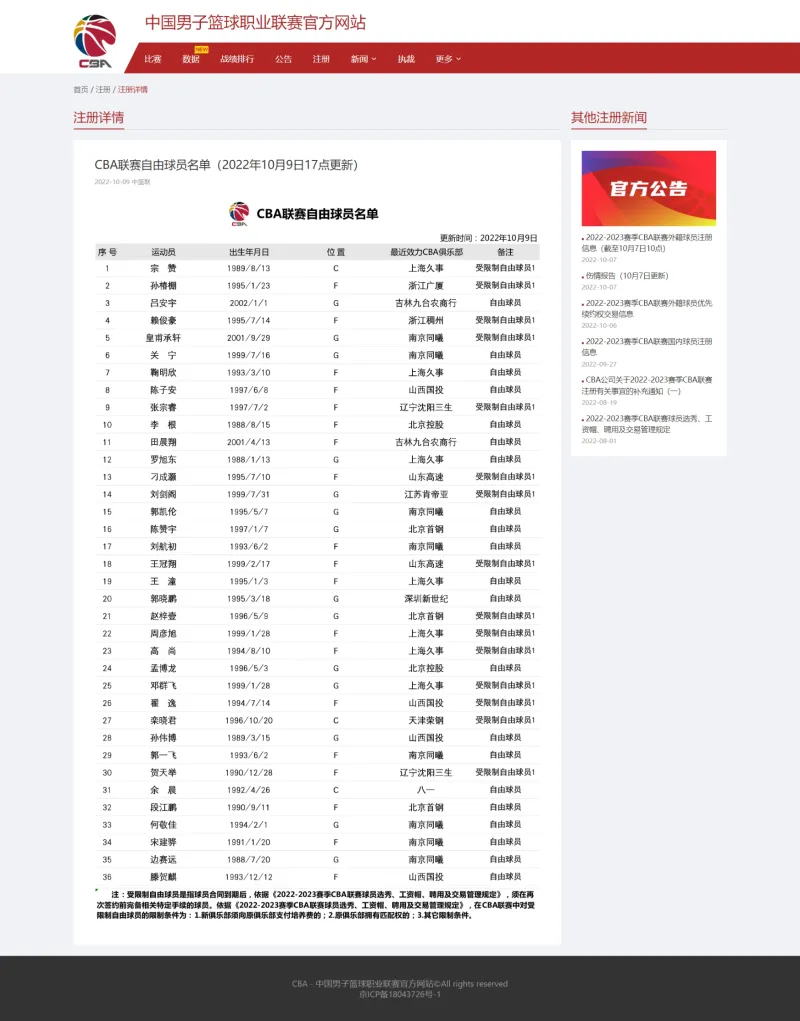Screen dimensions: 800x1021
Task: Expand the 更多 dropdown menu
Action: coord(448,59)
